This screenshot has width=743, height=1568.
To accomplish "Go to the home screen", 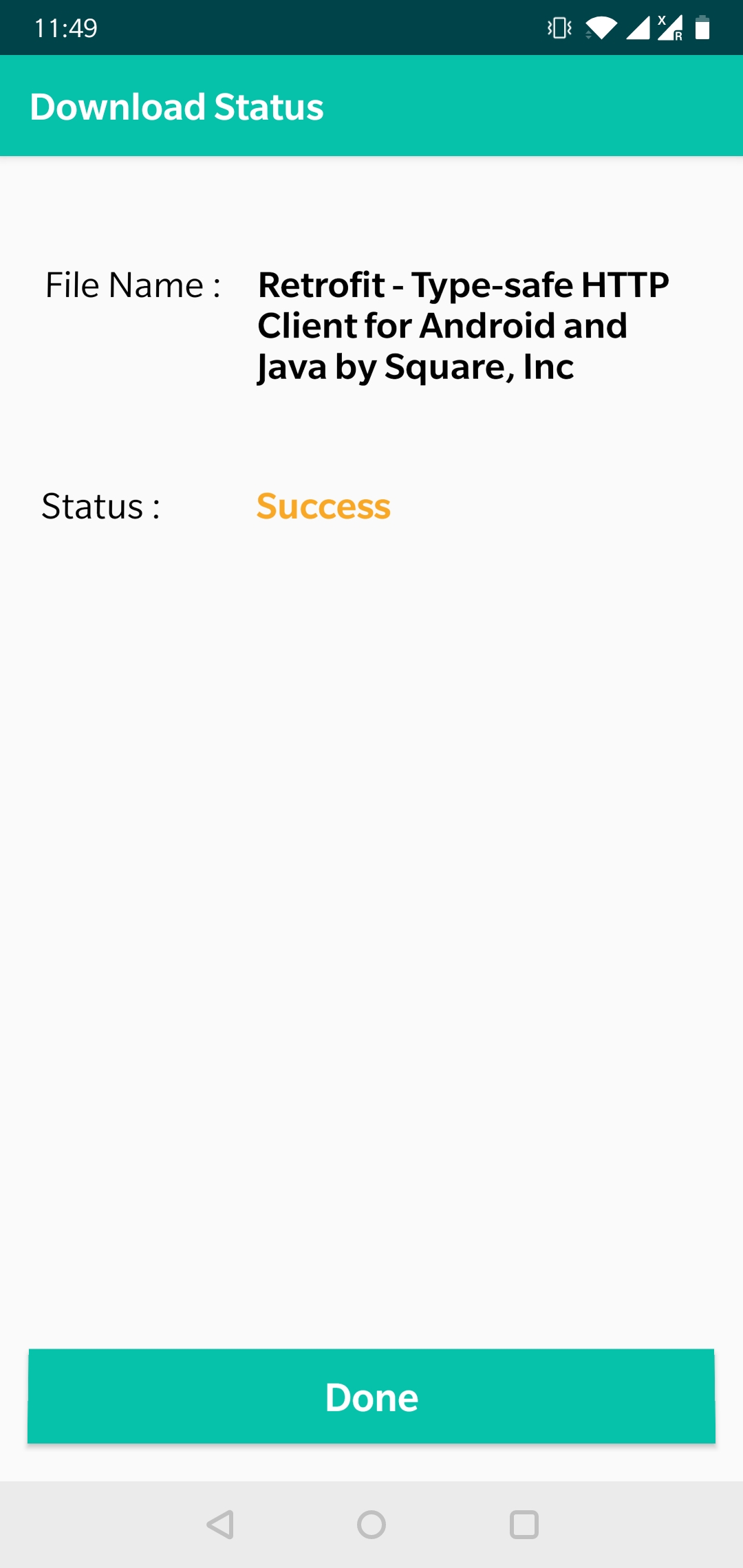I will (371, 1525).
